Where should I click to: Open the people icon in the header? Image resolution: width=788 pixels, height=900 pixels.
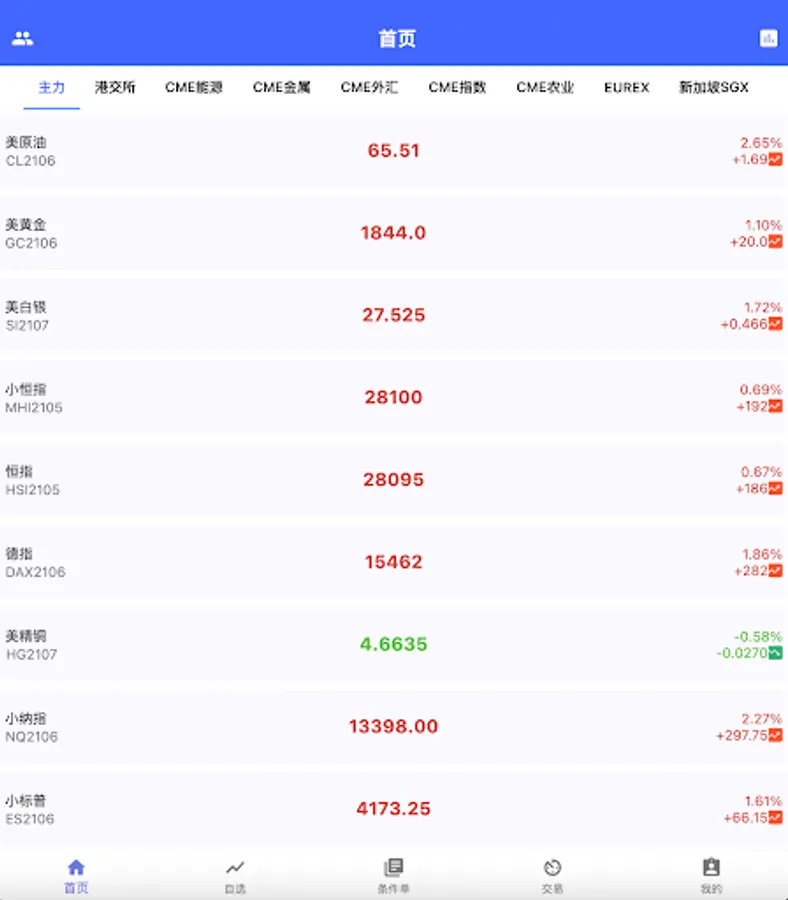tap(22, 39)
